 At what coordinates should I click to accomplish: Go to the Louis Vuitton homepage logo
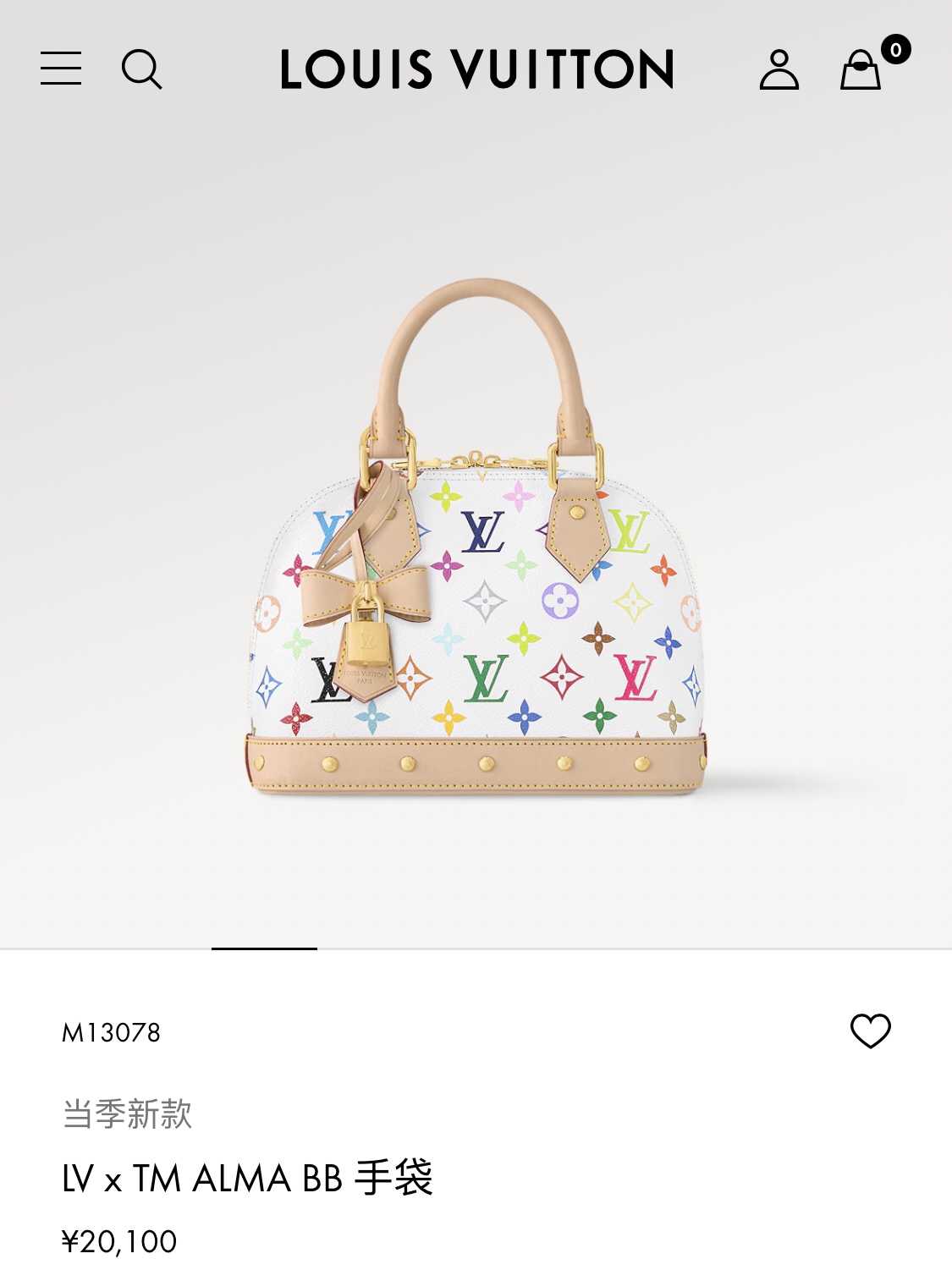[476, 69]
